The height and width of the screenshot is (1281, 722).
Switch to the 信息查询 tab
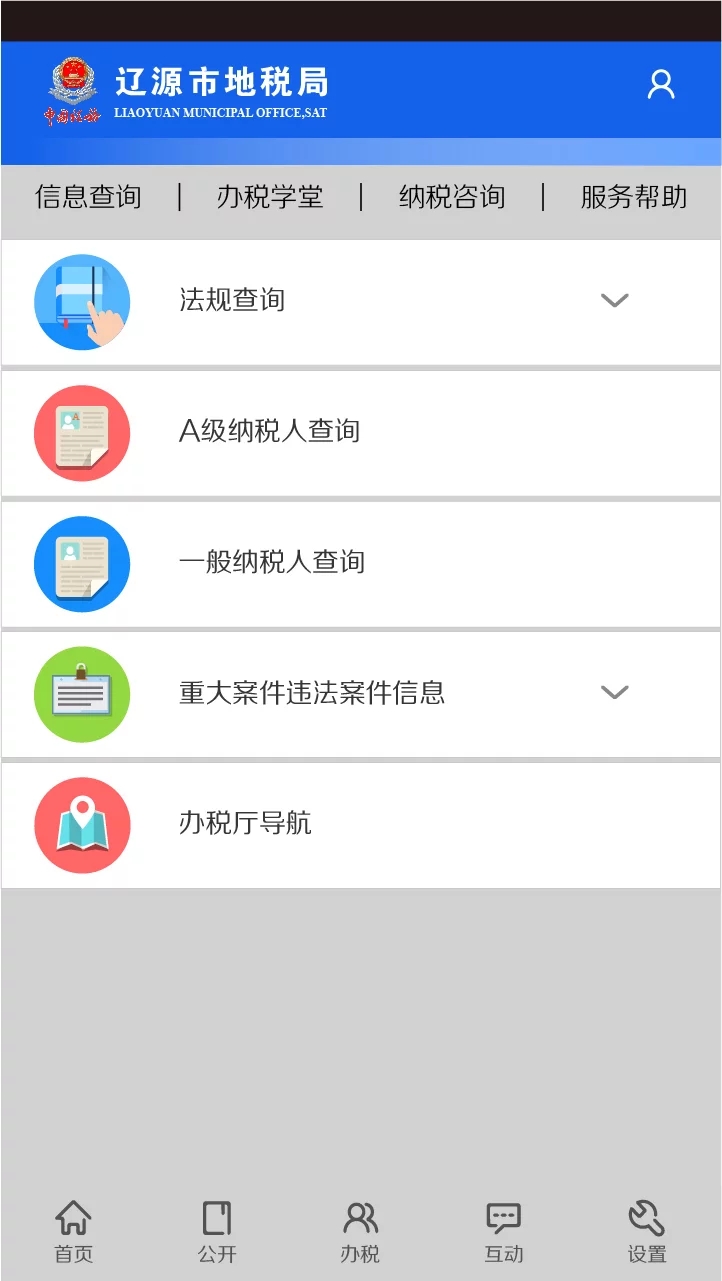(88, 197)
